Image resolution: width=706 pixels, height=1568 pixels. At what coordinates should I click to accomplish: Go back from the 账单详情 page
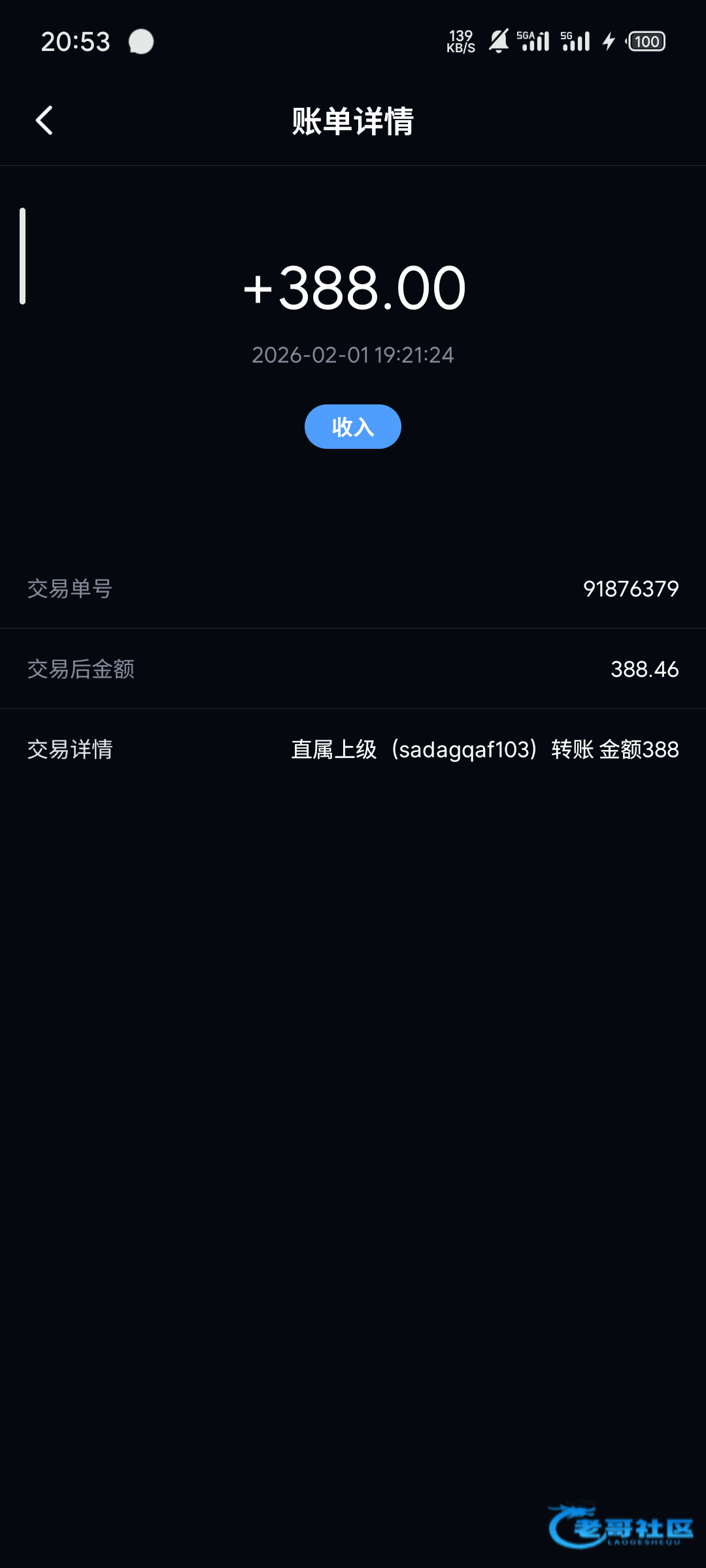tap(44, 121)
